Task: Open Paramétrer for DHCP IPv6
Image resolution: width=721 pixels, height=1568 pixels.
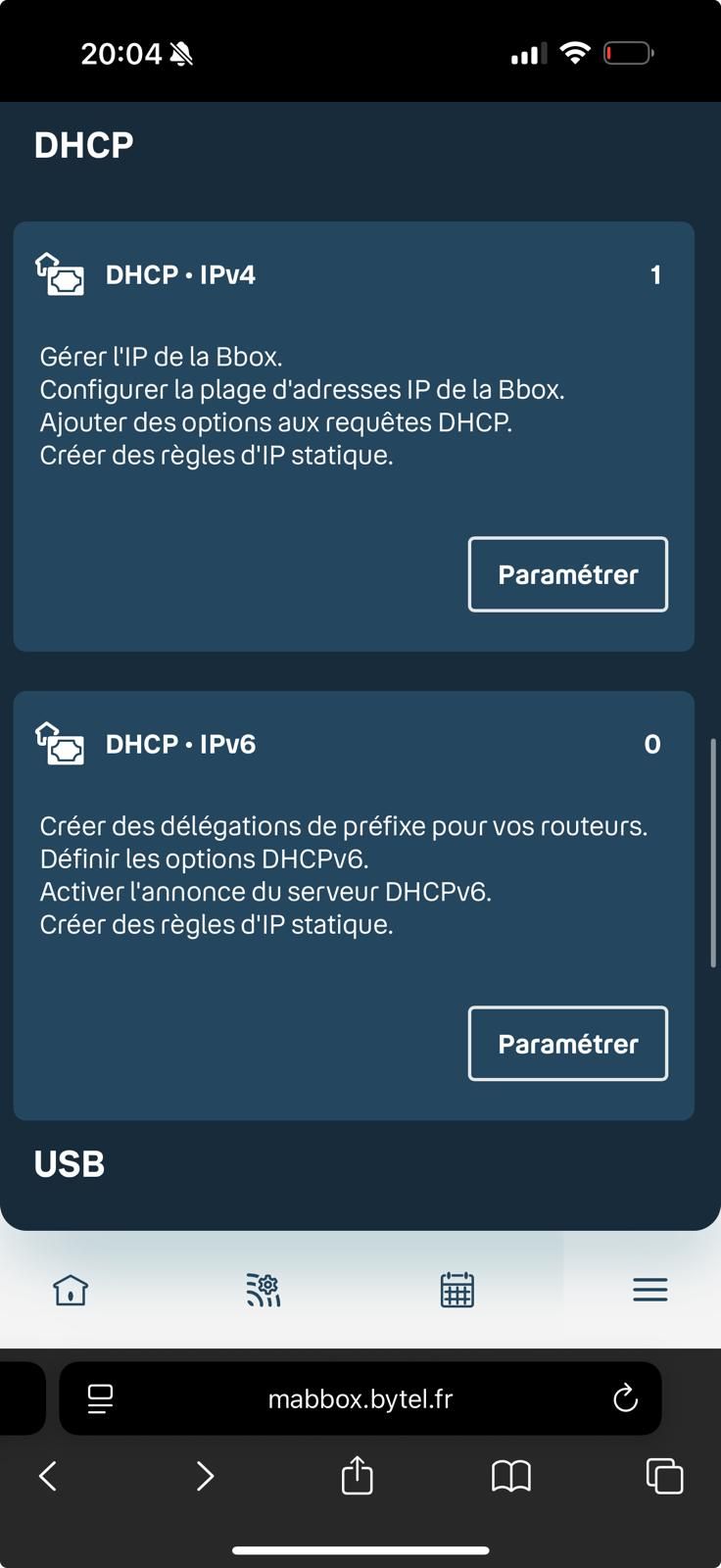Action: 567,1044
